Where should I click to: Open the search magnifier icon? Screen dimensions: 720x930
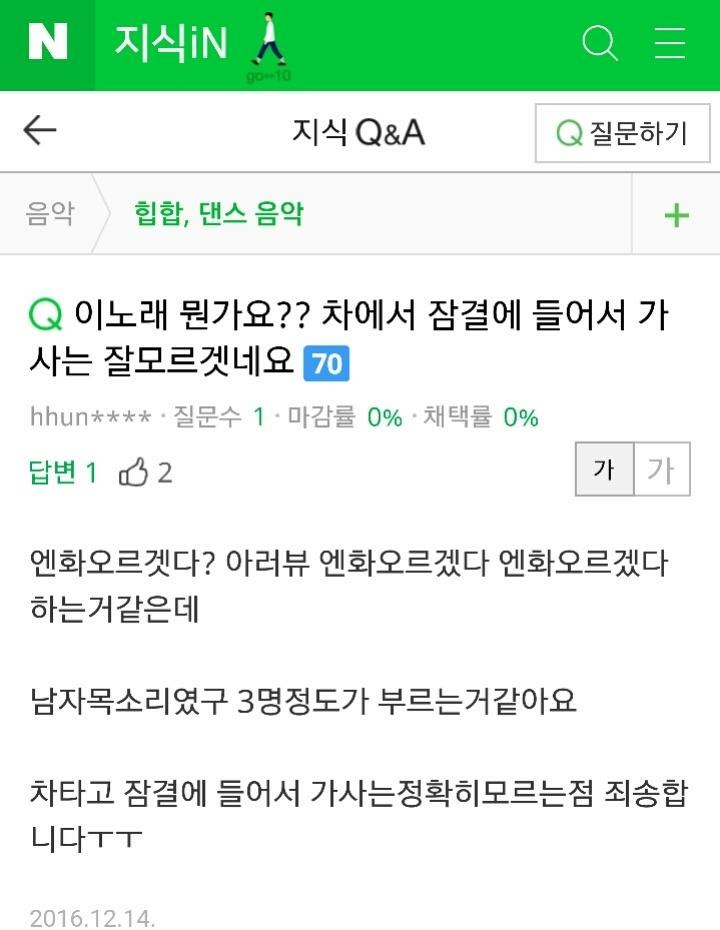point(600,44)
